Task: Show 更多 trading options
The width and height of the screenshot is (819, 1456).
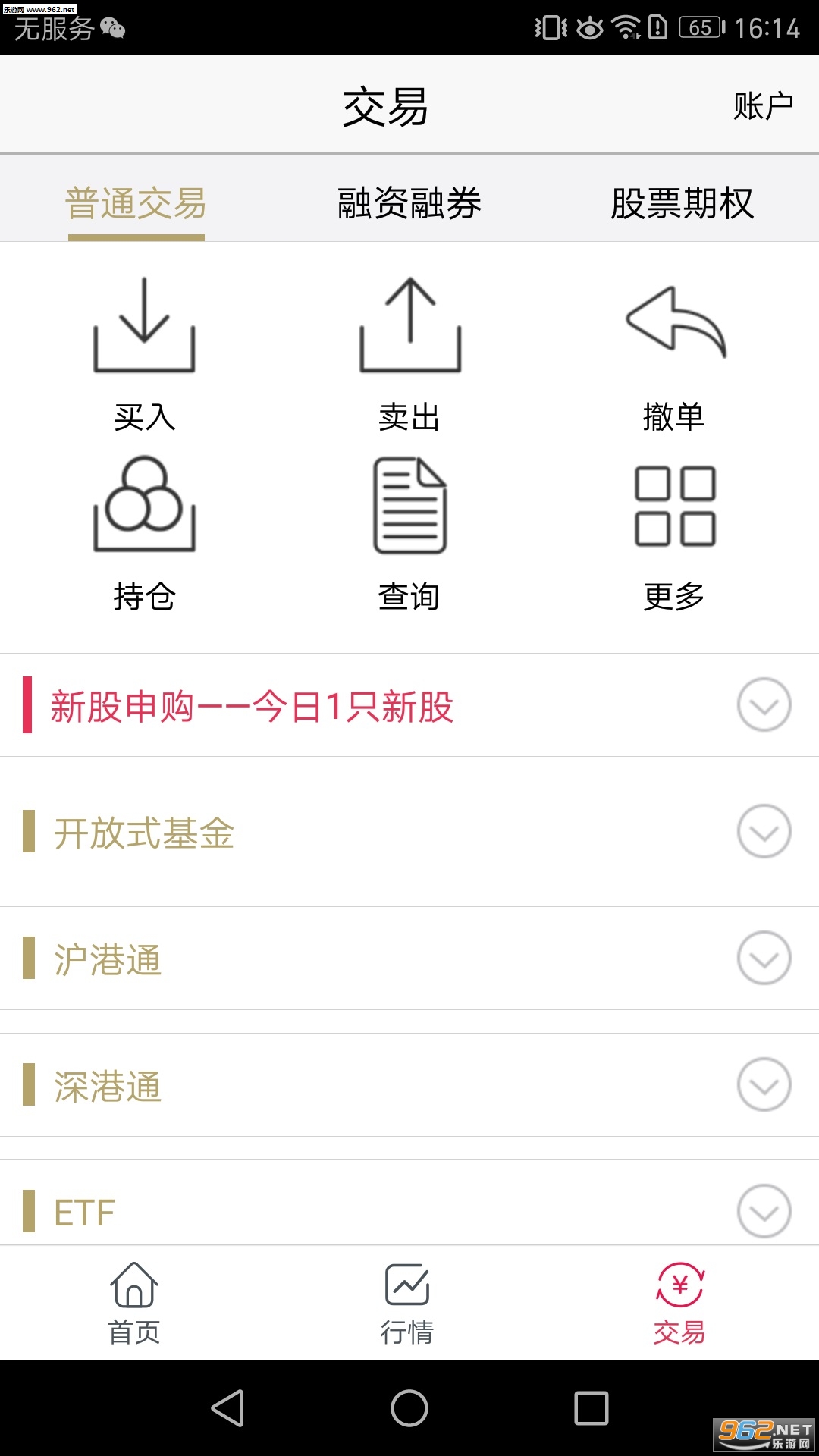Action: click(x=674, y=532)
